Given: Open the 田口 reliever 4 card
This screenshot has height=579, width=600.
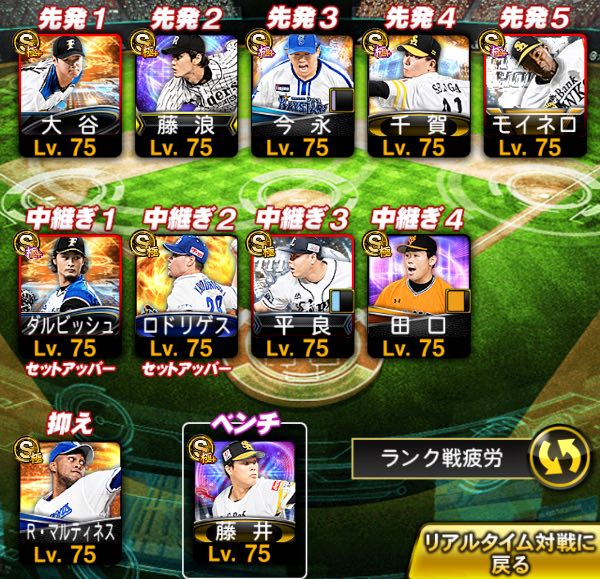Looking at the screenshot, I should point(419,296).
